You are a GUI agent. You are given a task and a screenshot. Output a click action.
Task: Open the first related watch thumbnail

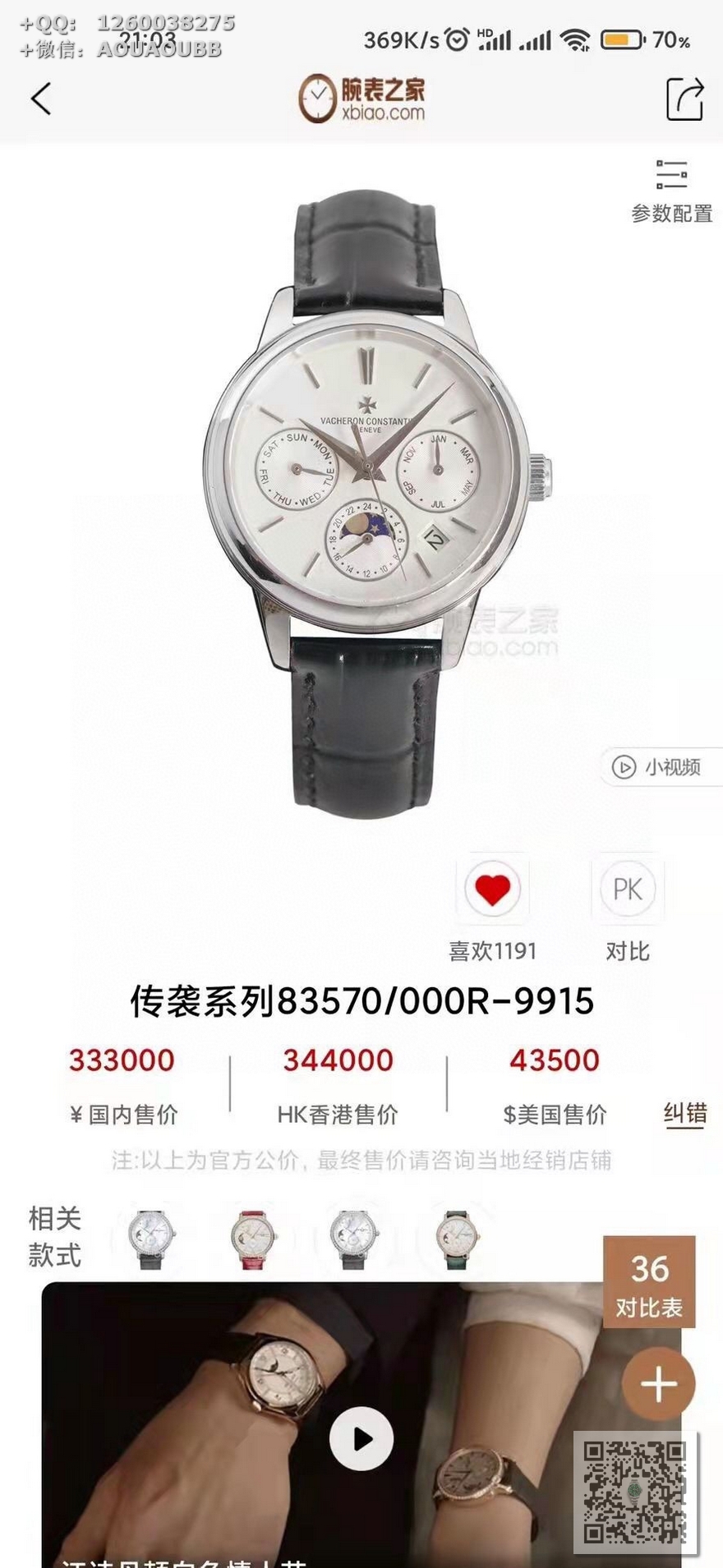coord(151,1239)
